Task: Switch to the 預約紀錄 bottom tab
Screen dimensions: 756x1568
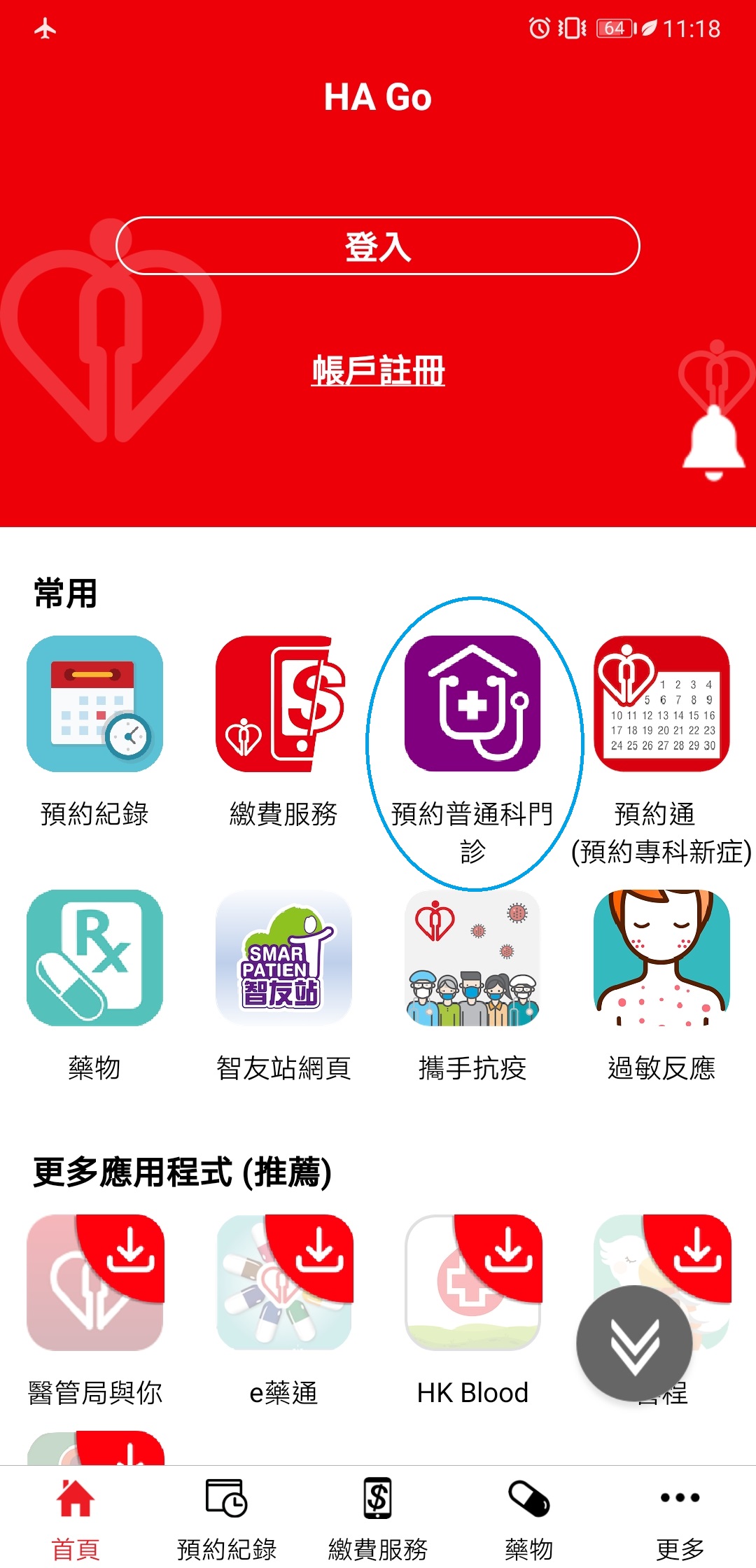Action: pos(227,1517)
